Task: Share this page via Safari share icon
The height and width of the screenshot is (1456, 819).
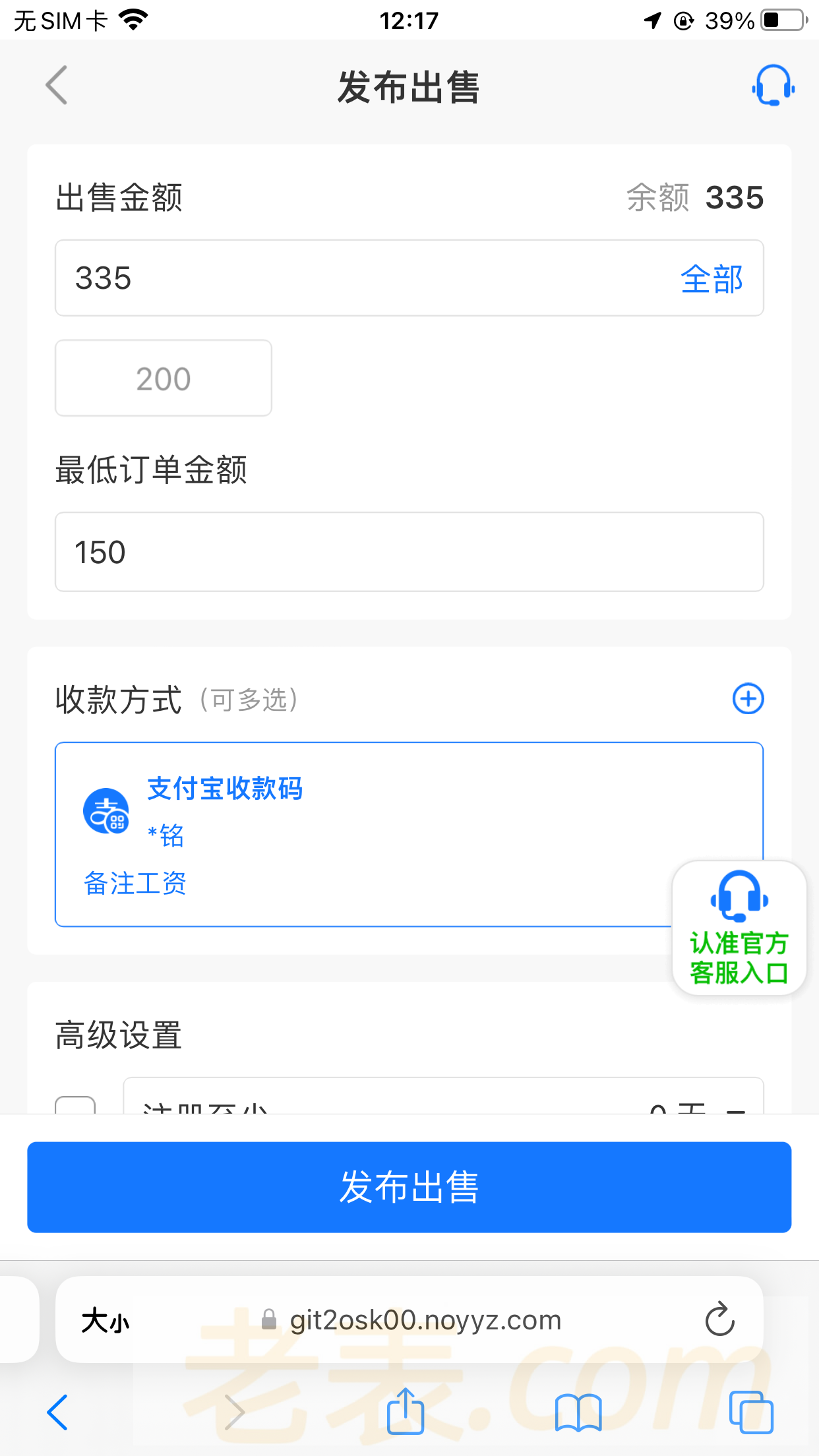Action: click(x=405, y=1412)
